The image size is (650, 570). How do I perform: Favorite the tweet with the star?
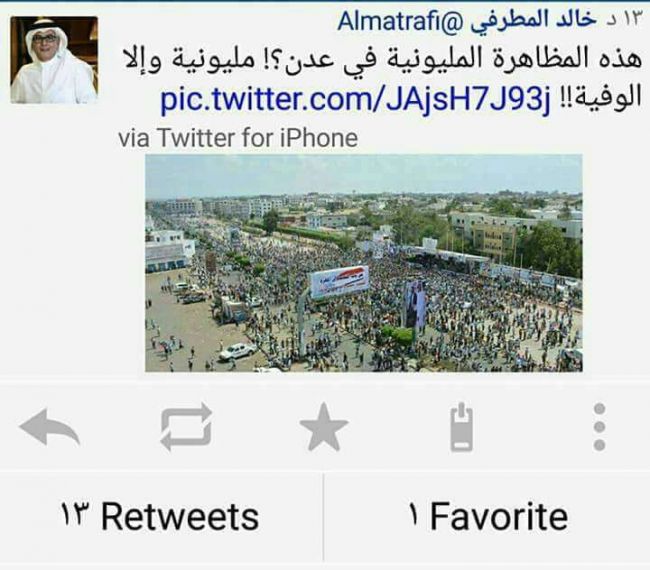pos(324,428)
